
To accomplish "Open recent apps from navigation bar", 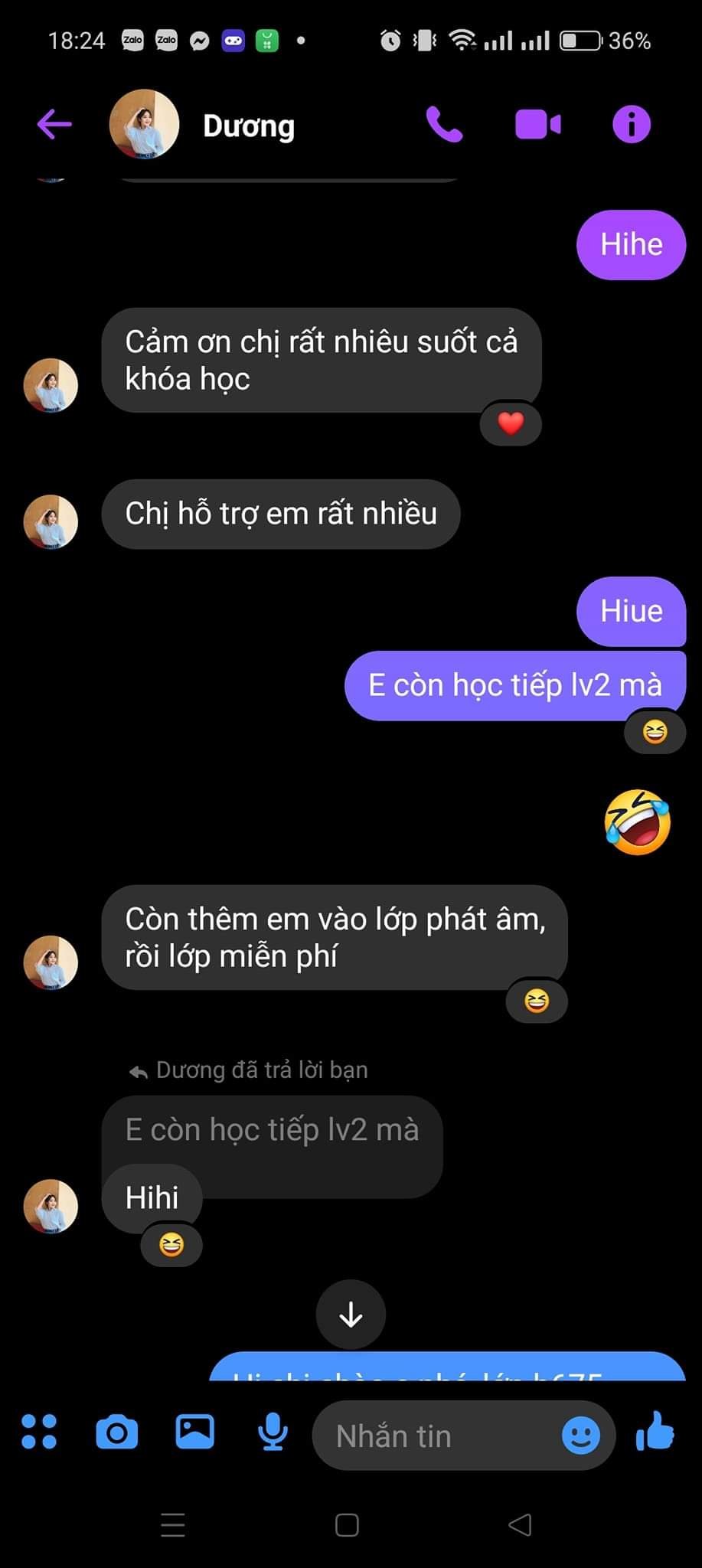I will coord(173,1525).
